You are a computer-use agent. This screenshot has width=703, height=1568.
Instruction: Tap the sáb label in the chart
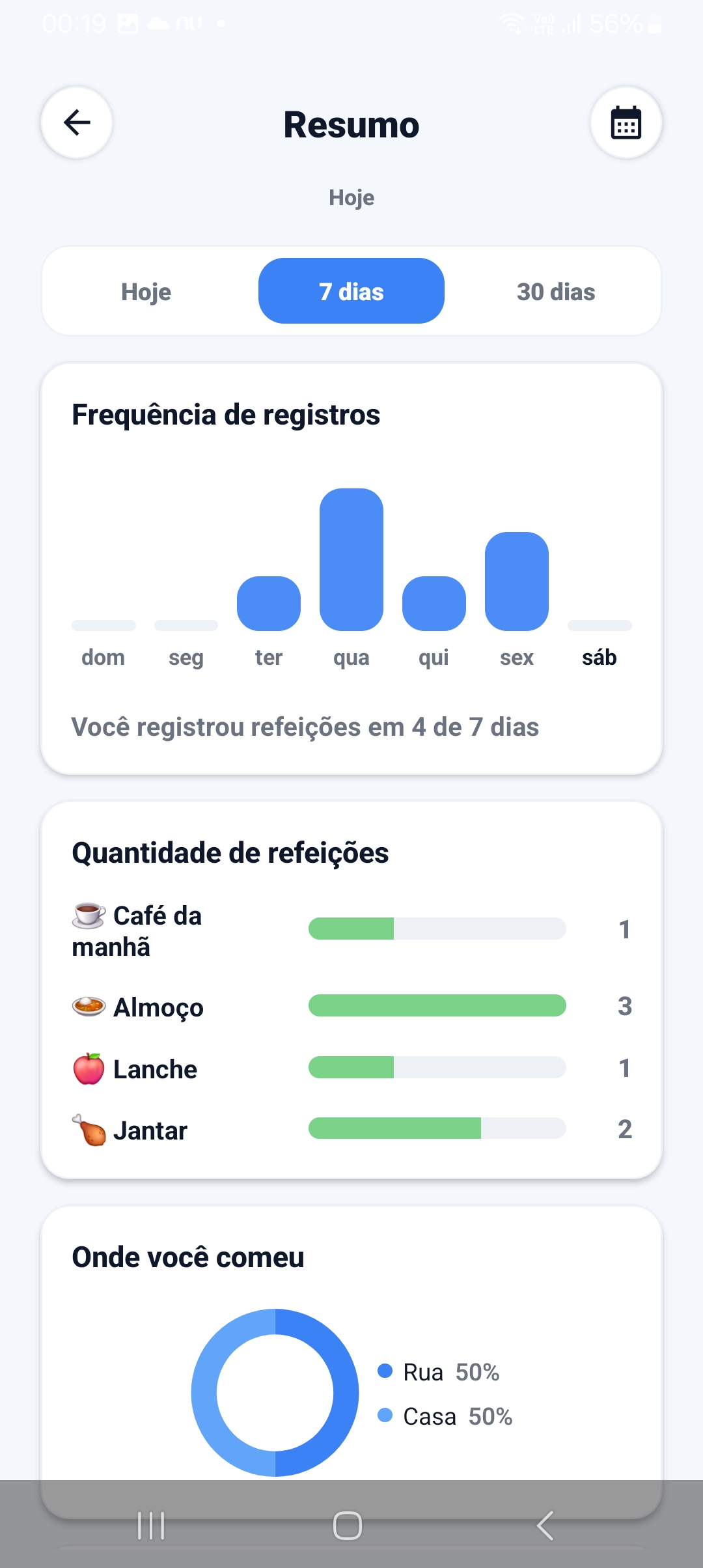point(598,658)
